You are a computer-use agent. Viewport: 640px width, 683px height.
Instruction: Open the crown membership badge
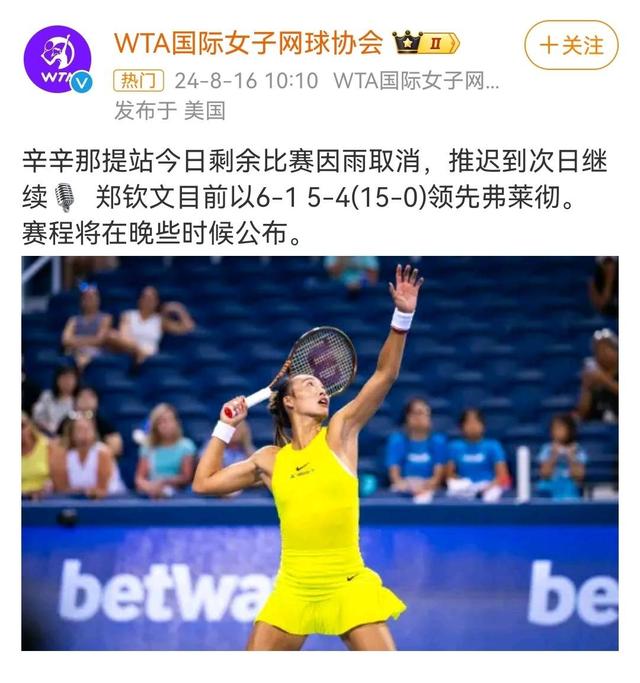(x=425, y=42)
